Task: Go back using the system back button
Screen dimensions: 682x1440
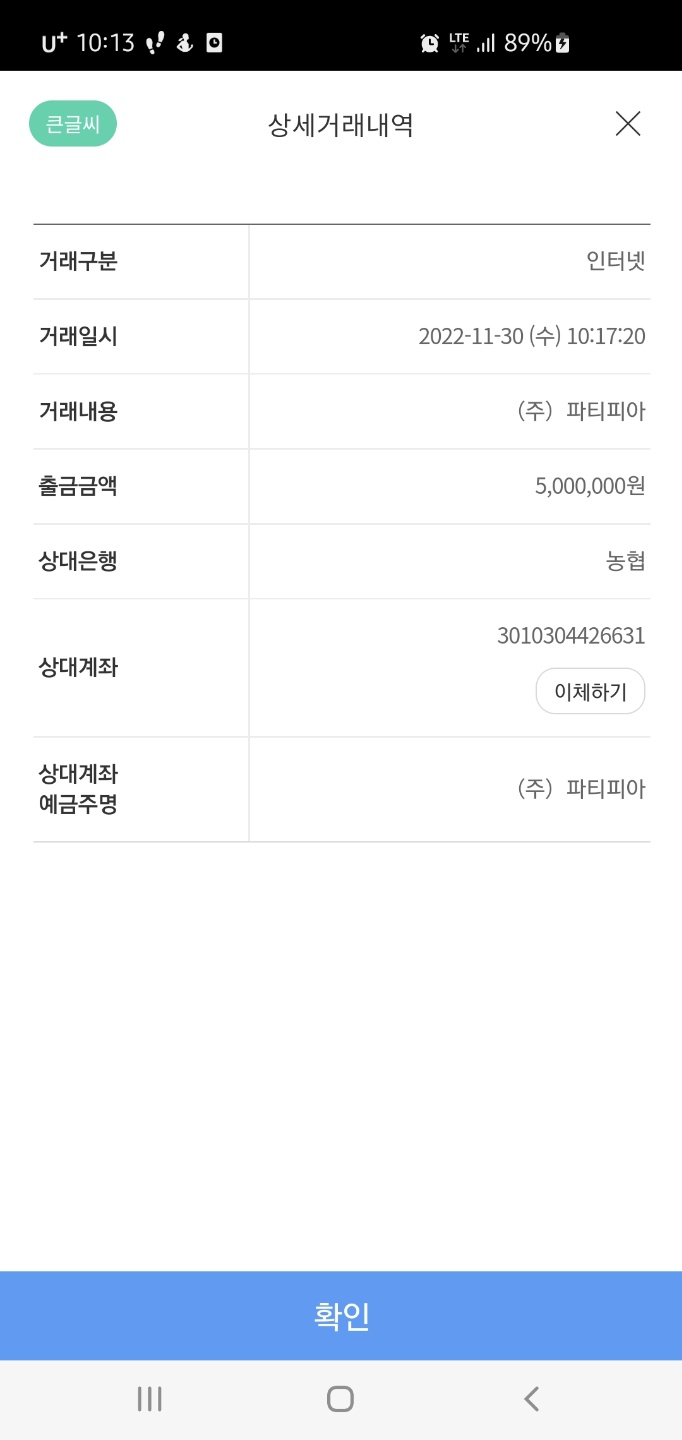Action: (531, 1398)
